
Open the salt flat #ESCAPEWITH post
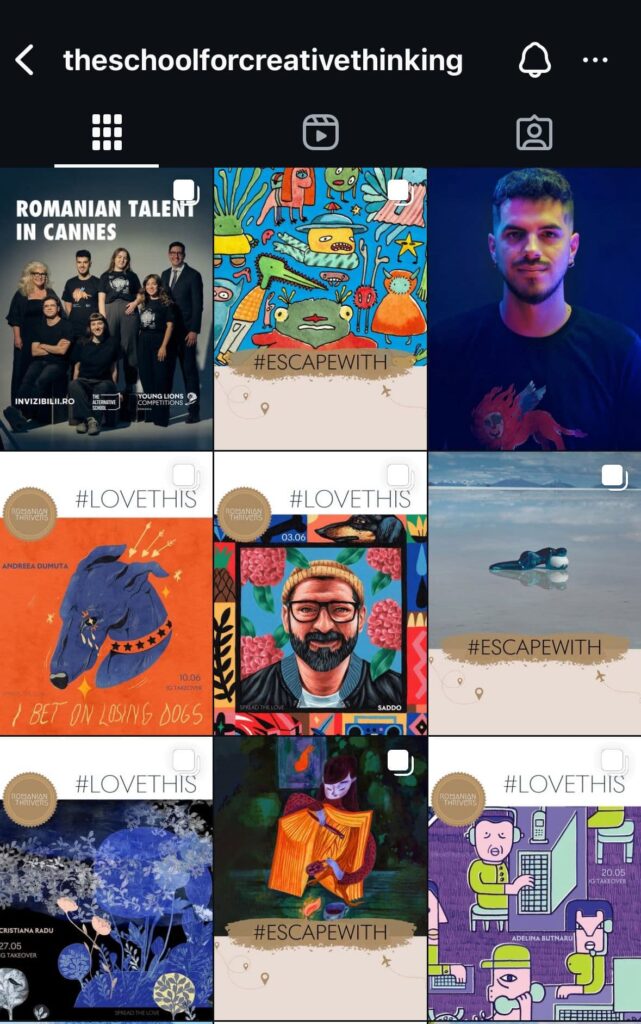[535, 594]
